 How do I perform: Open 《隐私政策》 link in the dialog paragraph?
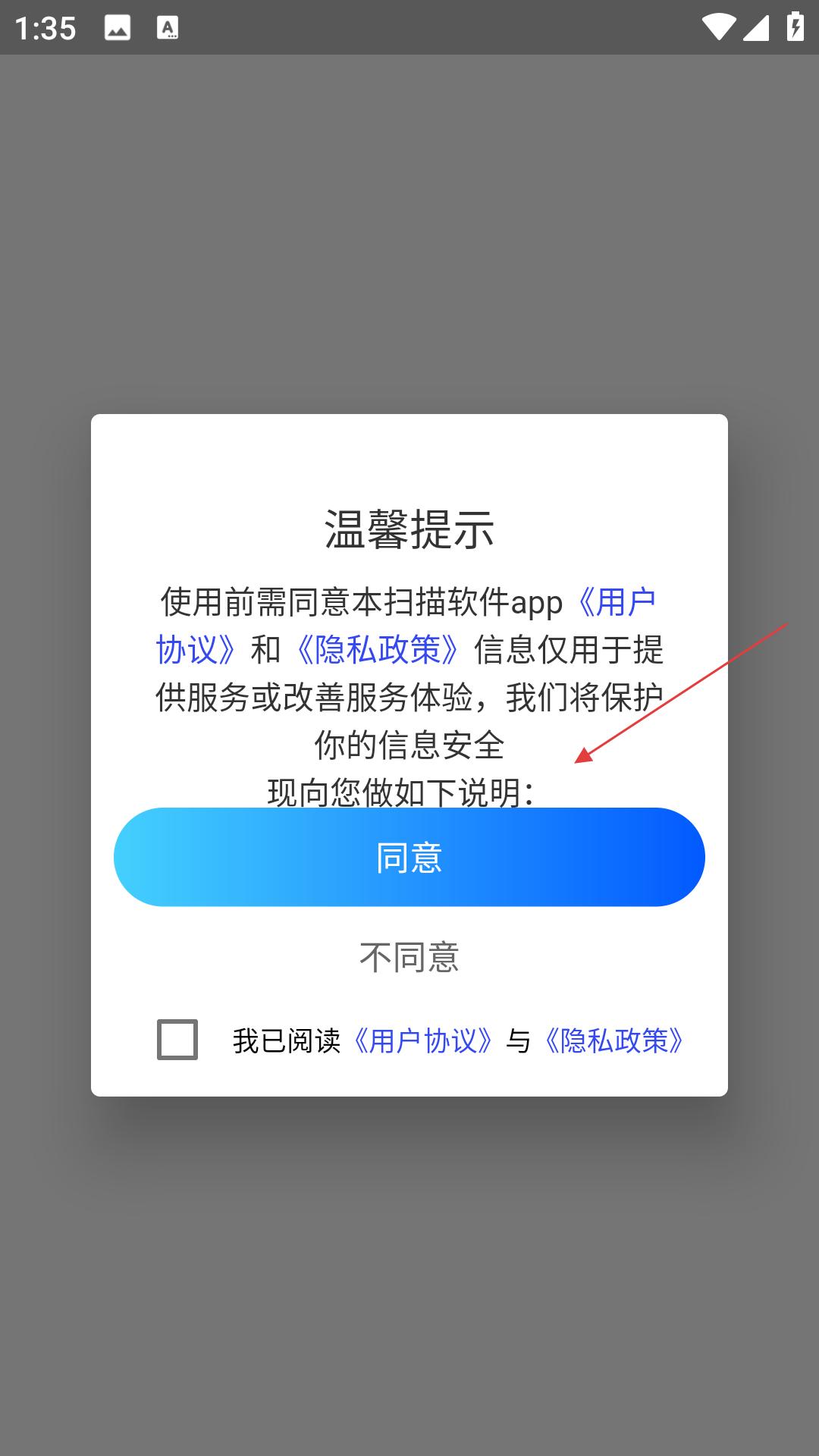tap(377, 649)
